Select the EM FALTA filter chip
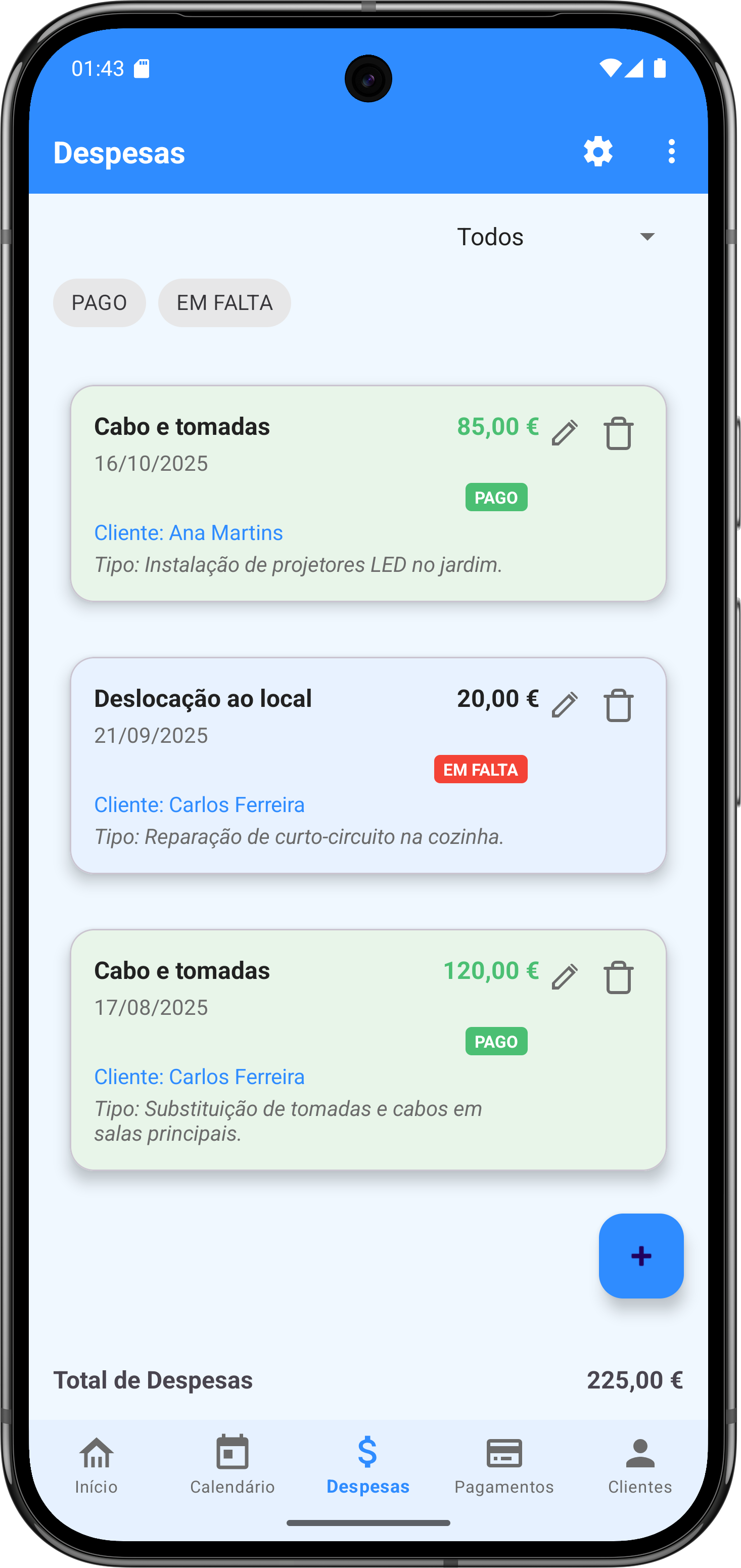Screen dimensions: 741x1568 click(224, 302)
